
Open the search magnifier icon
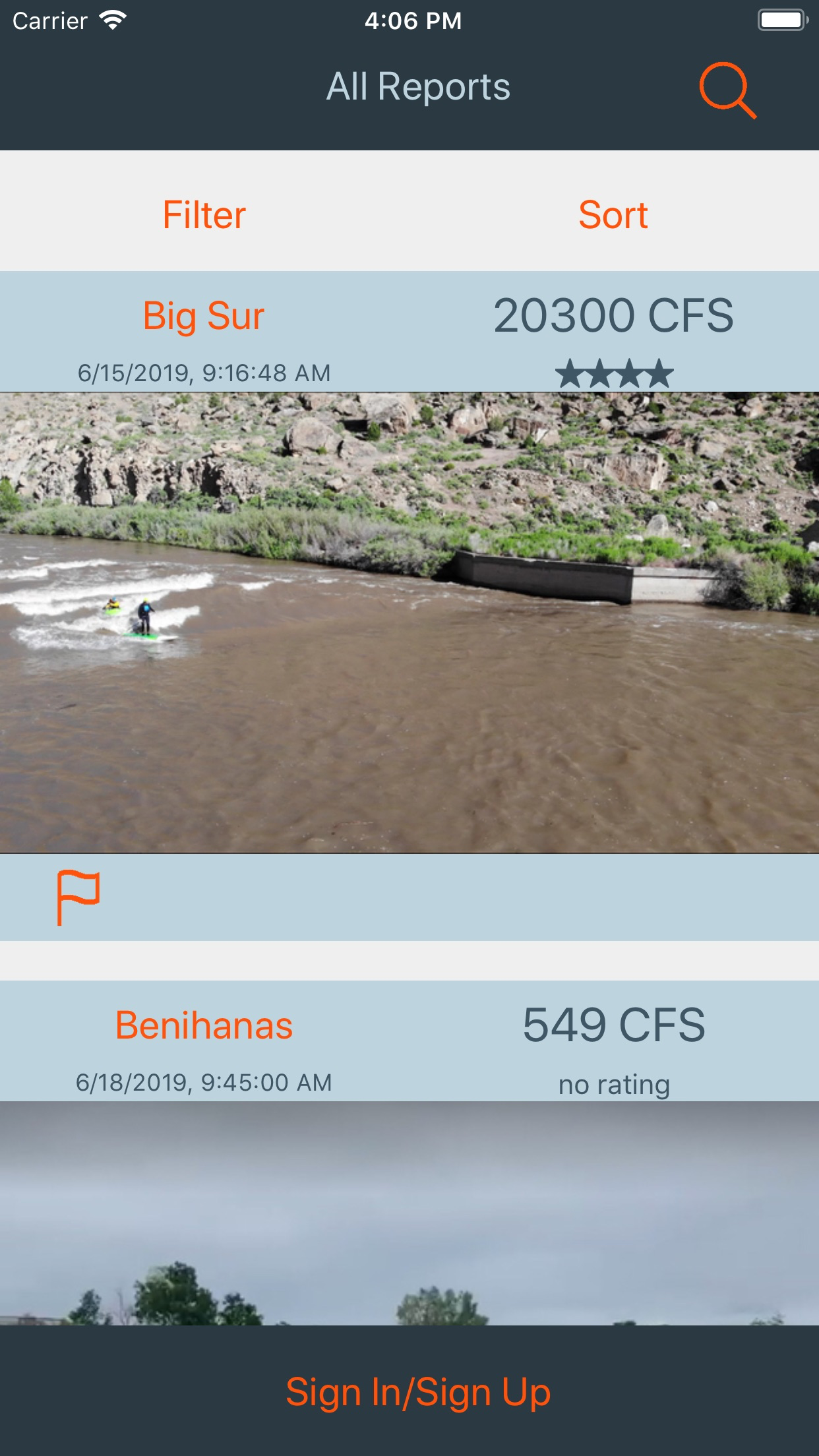(727, 90)
